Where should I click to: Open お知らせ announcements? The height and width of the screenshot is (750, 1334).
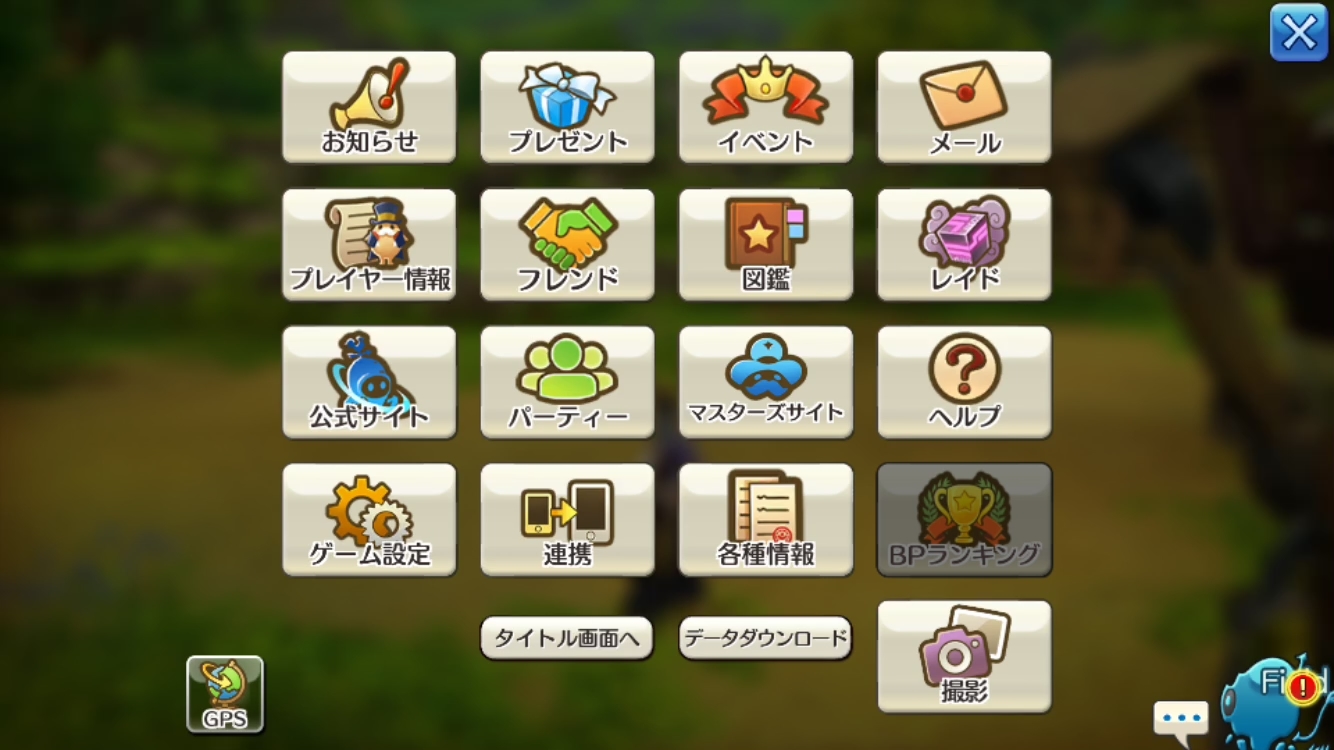369,107
